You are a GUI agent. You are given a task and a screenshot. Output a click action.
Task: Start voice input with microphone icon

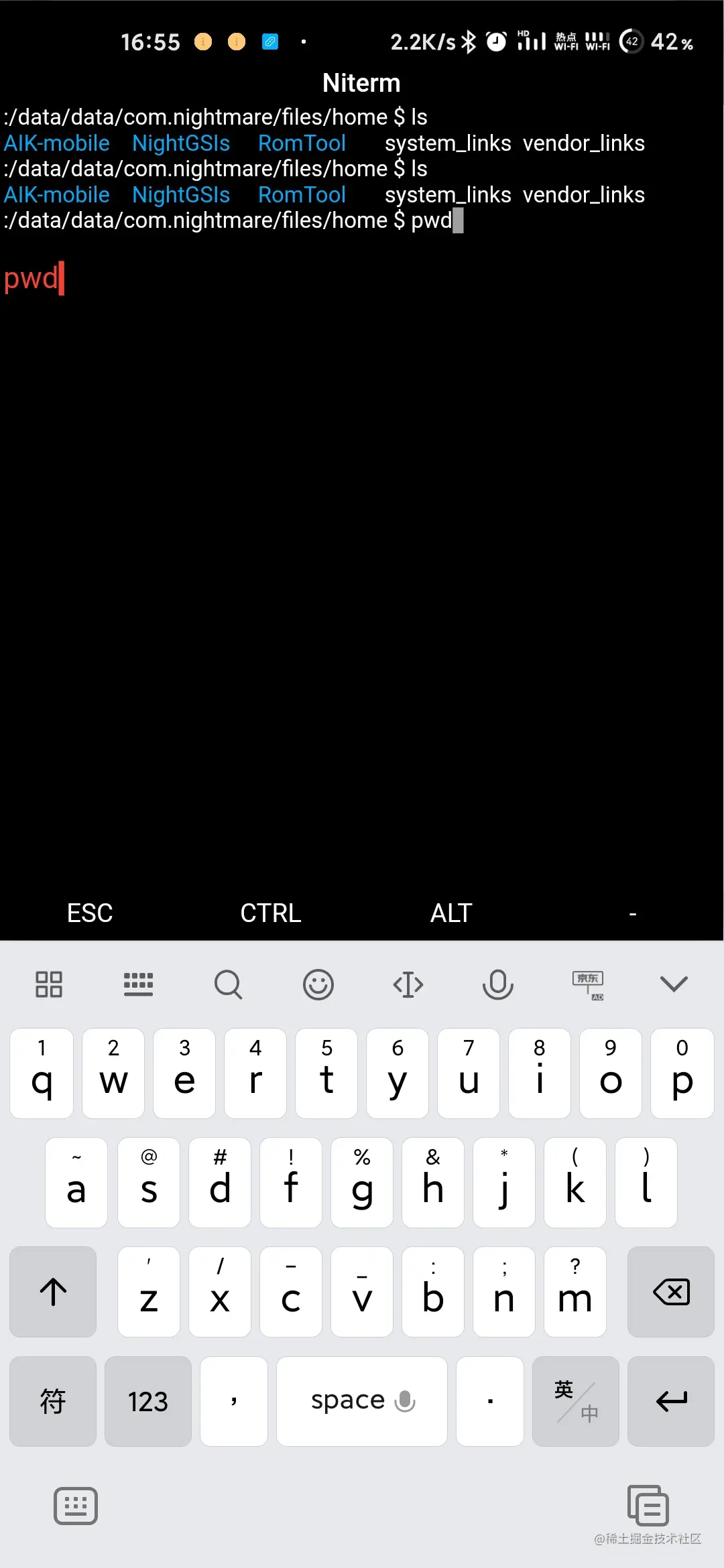[497, 984]
